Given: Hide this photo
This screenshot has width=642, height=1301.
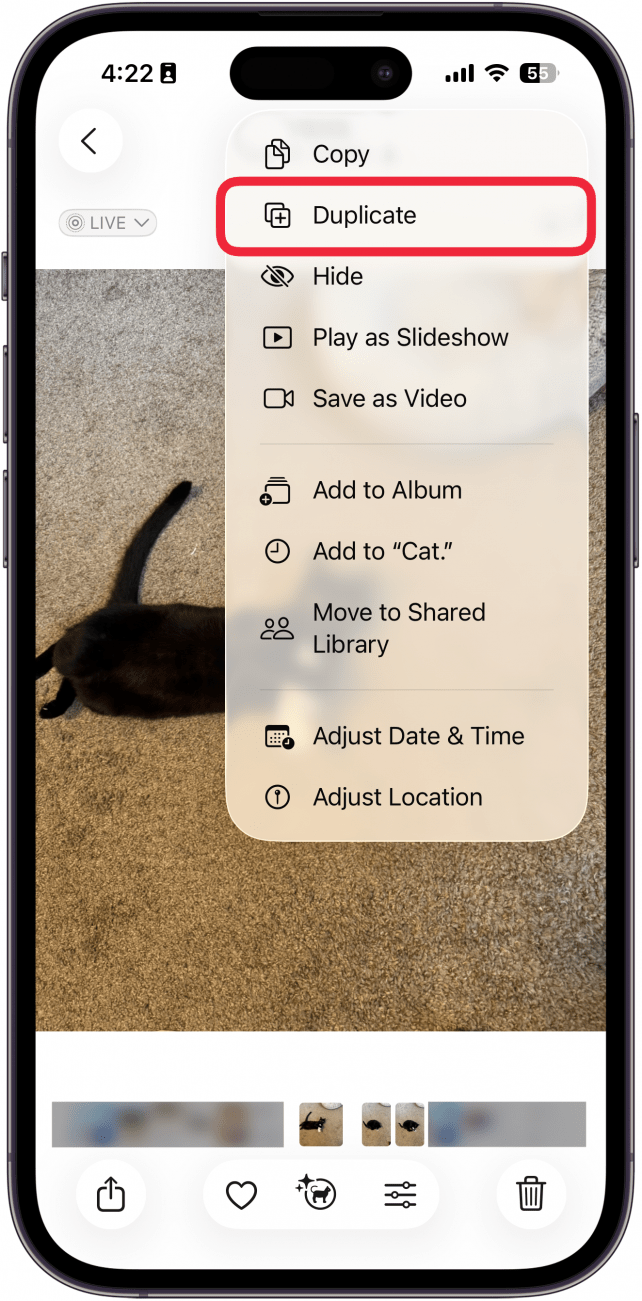Looking at the screenshot, I should [337, 276].
